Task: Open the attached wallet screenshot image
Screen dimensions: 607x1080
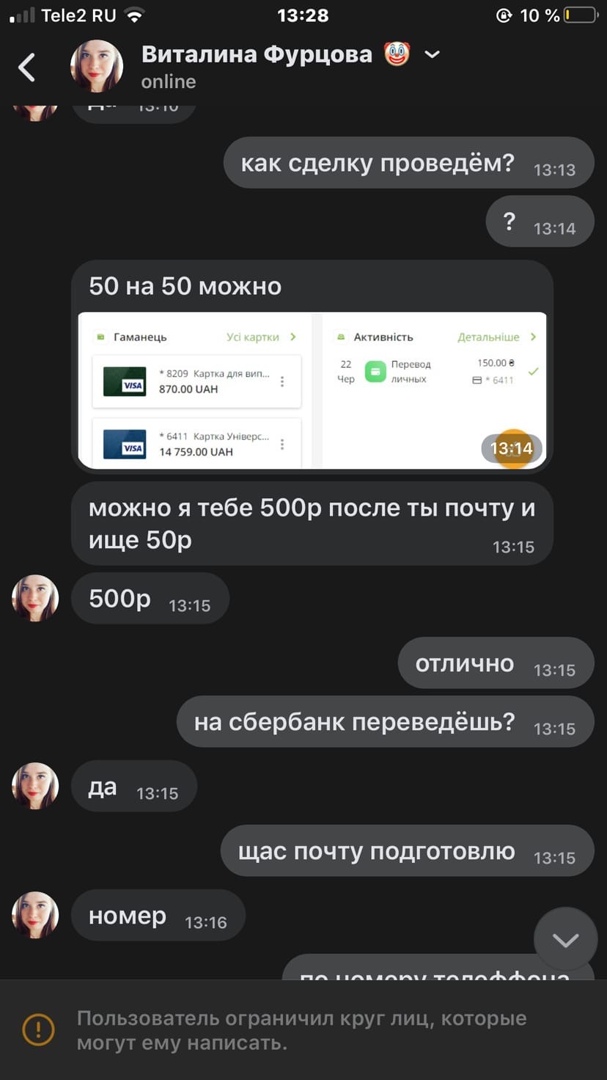Action: (x=312, y=390)
